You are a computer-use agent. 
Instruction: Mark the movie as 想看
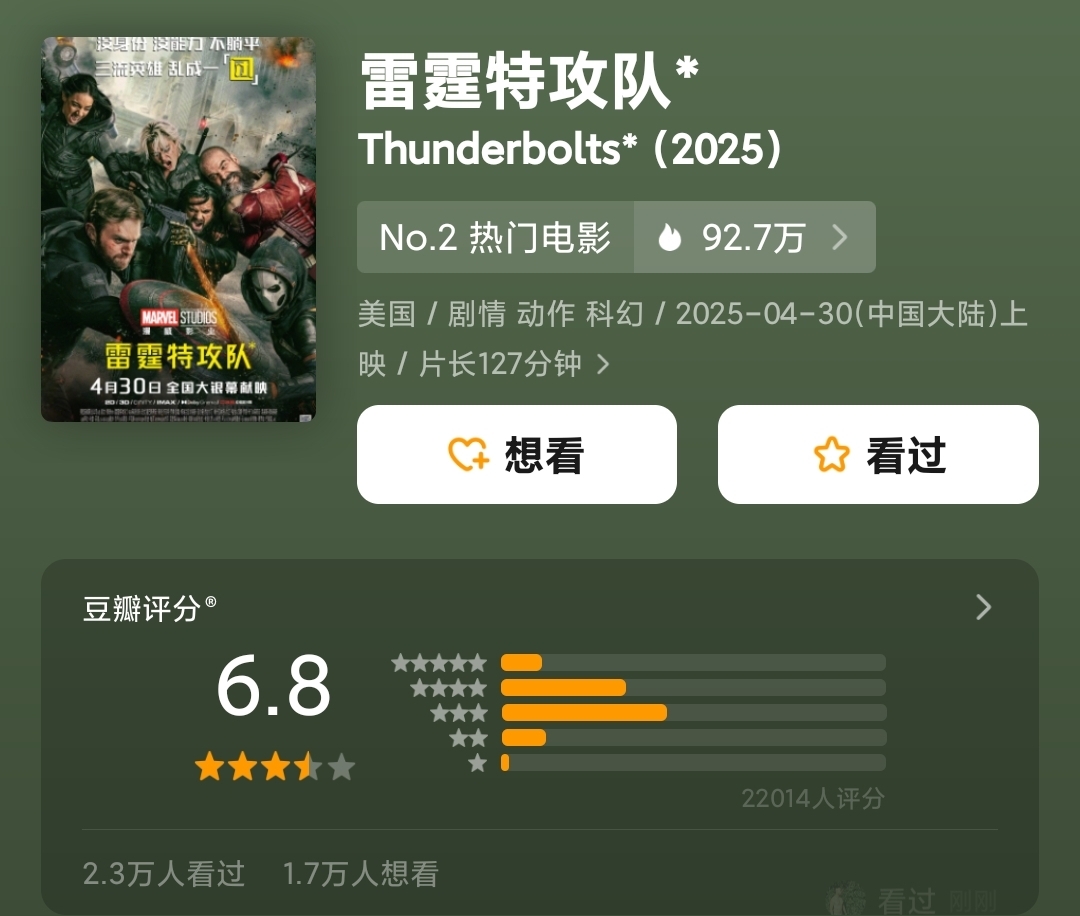pyautogui.click(x=516, y=455)
